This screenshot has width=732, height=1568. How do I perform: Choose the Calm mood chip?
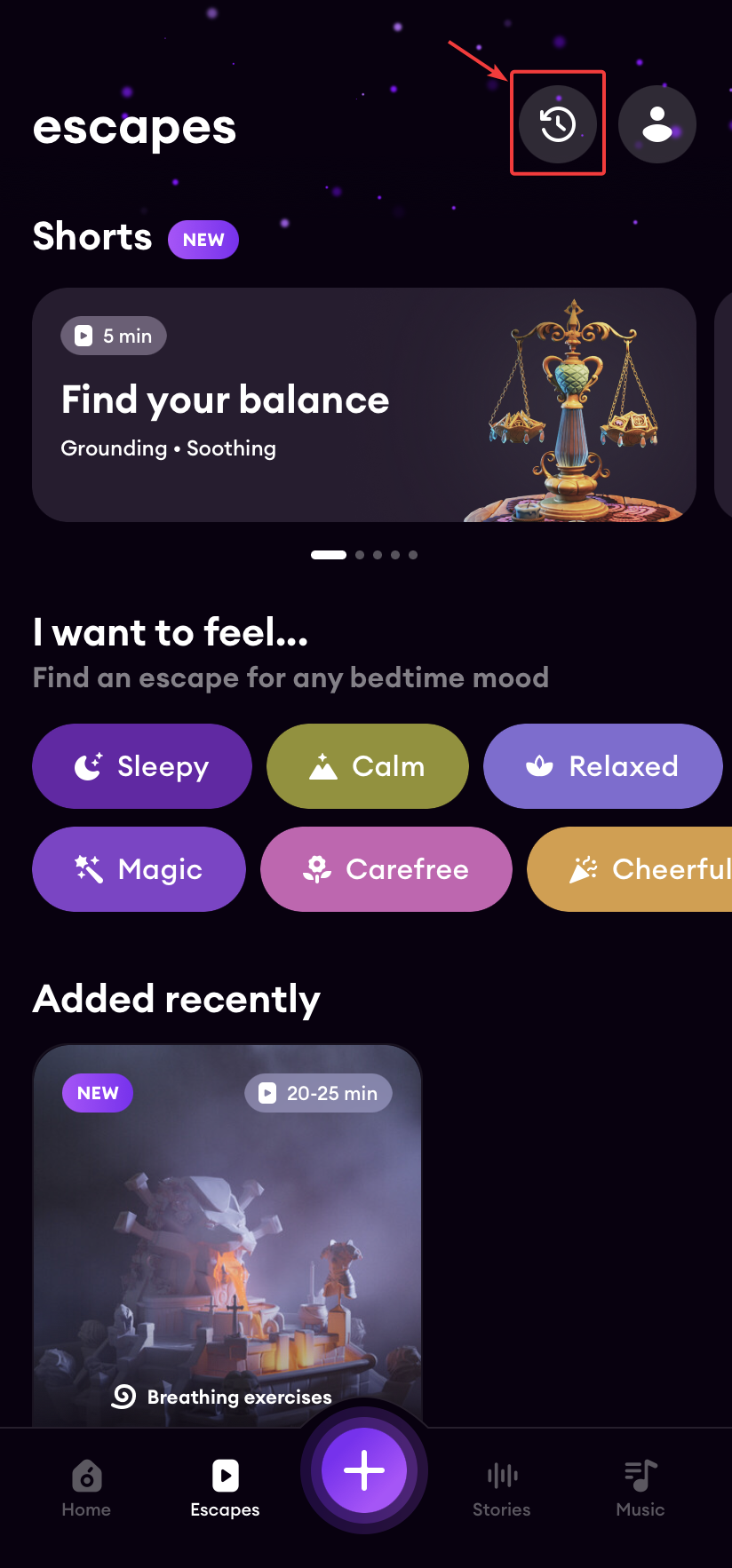click(368, 766)
